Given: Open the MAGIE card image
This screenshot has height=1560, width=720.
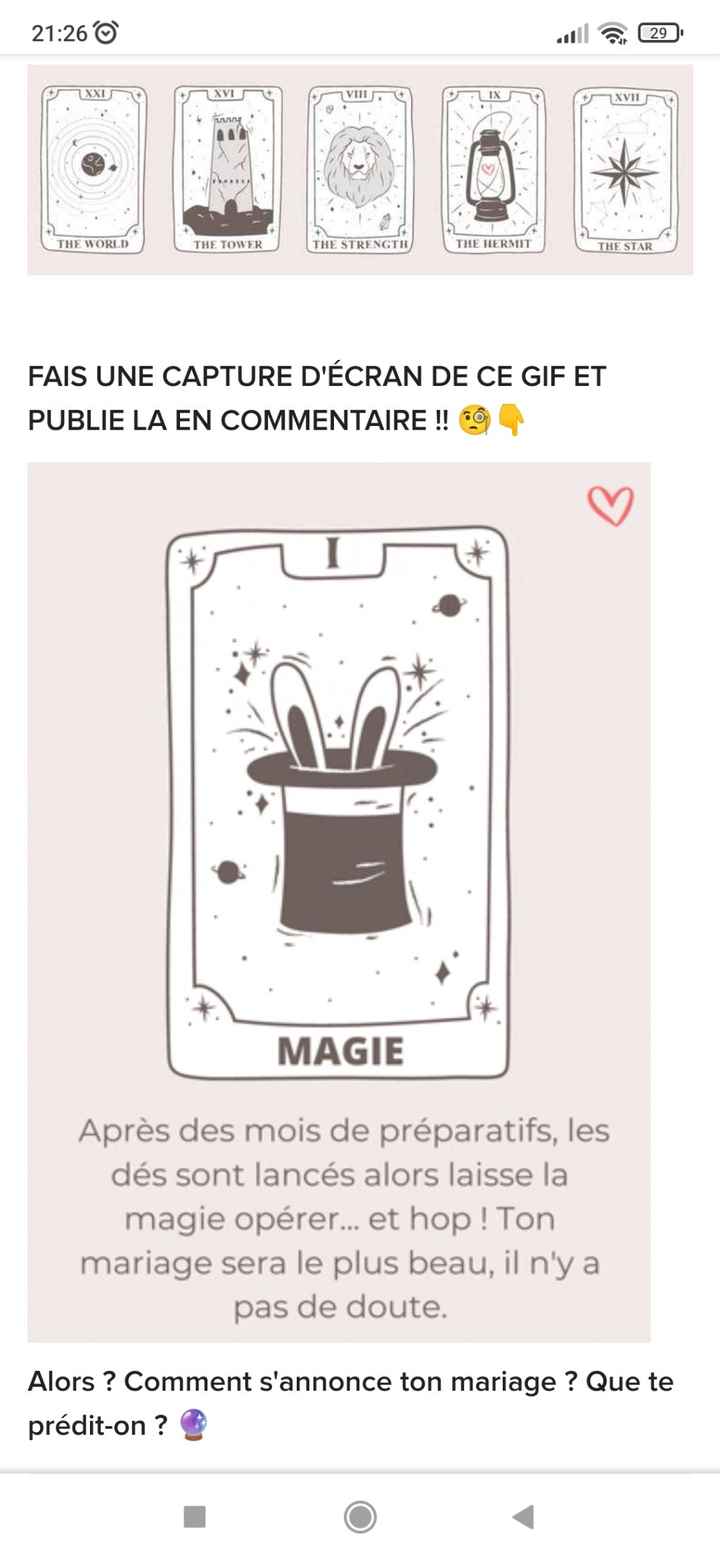Looking at the screenshot, I should coord(340,800).
